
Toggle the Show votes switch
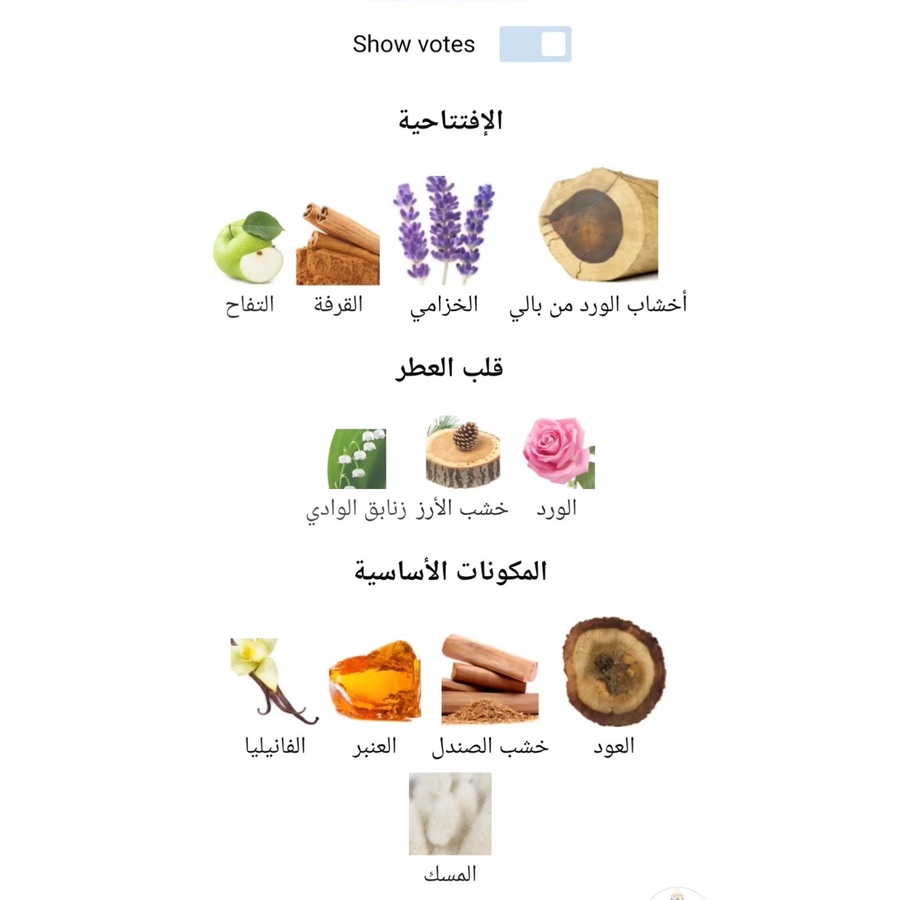click(x=535, y=44)
